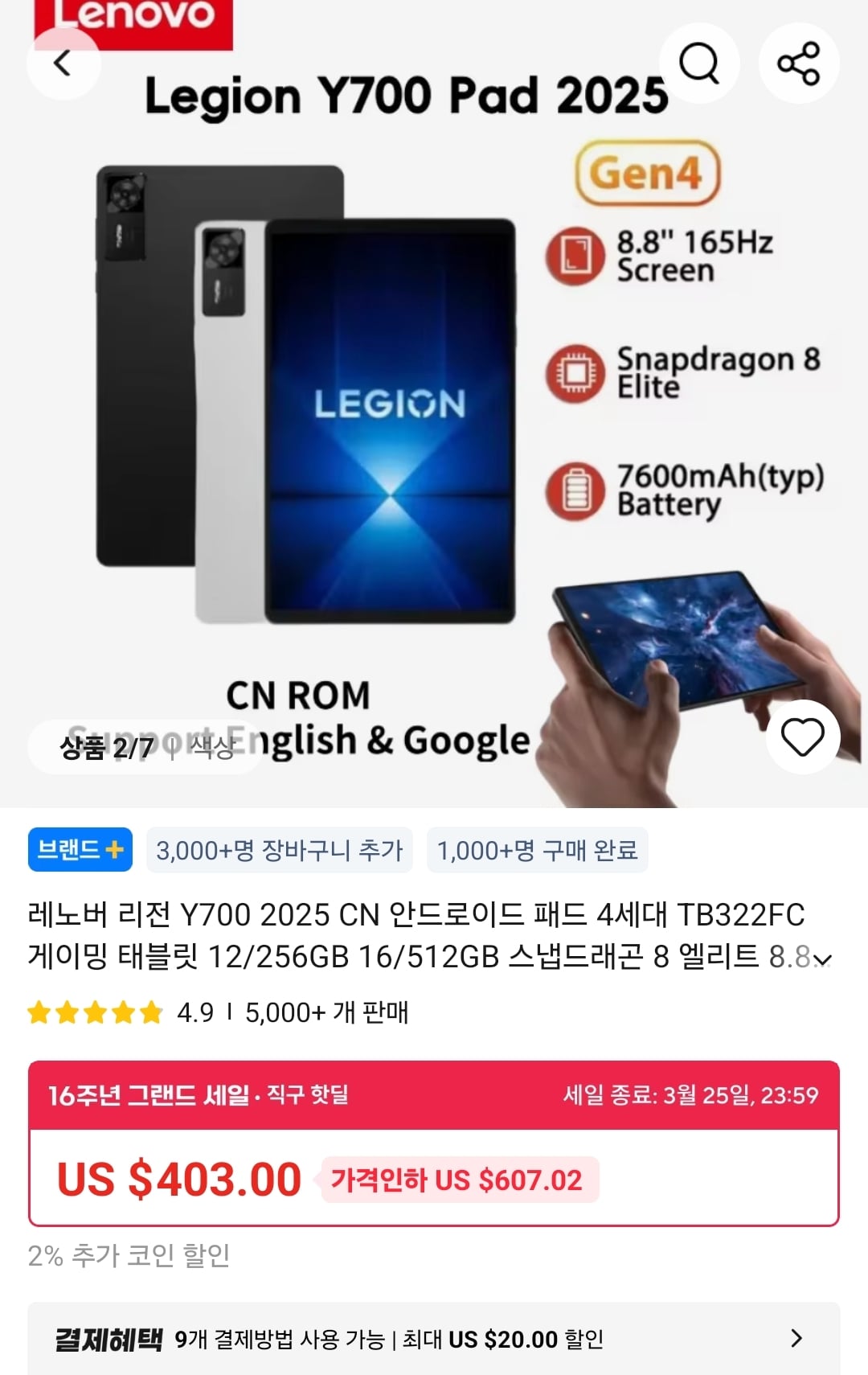868x1375 pixels.
Task: Tap the 브랜드+ brand badge icon
Action: (x=79, y=850)
